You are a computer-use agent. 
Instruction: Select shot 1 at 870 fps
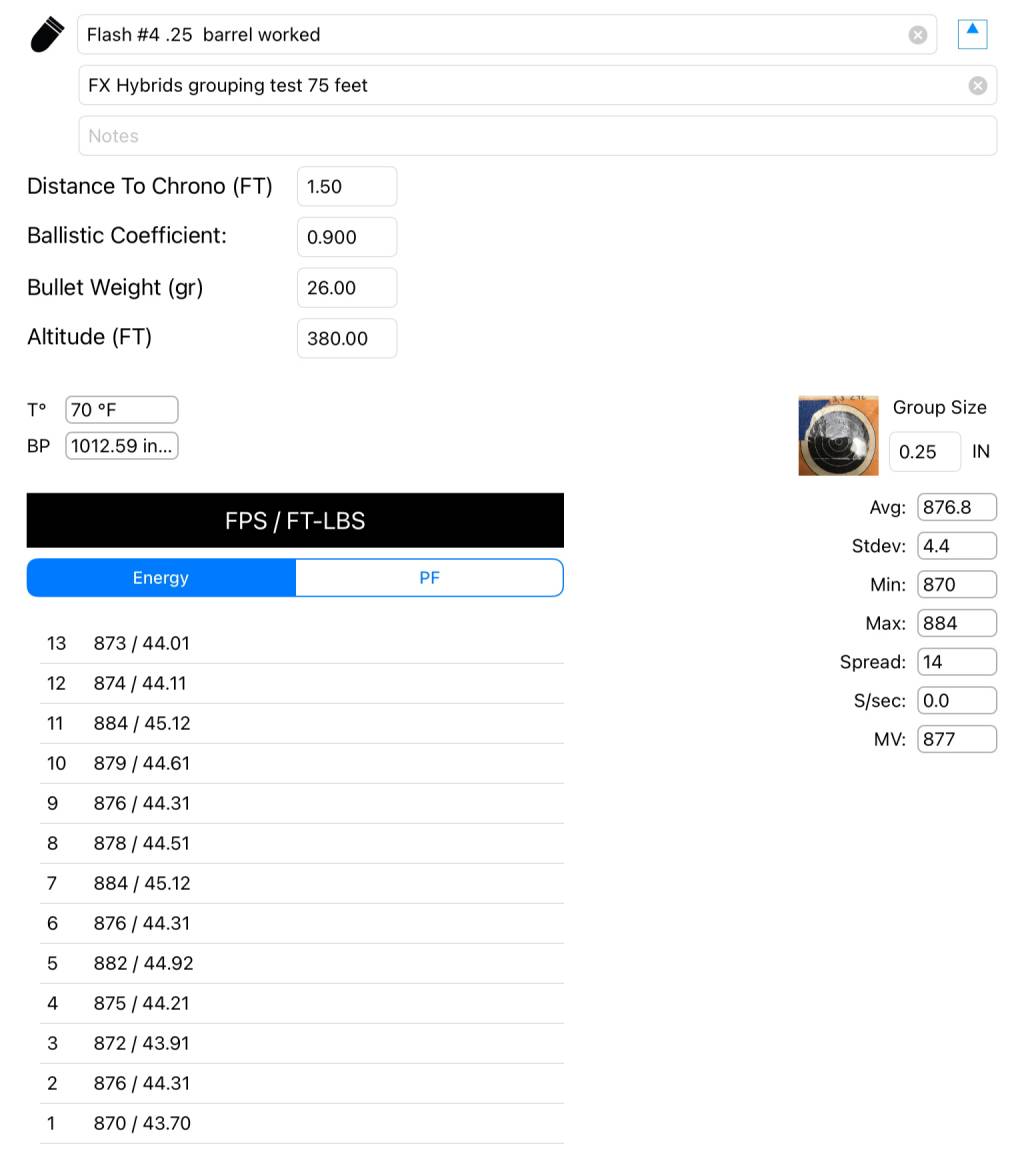tap(300, 1123)
